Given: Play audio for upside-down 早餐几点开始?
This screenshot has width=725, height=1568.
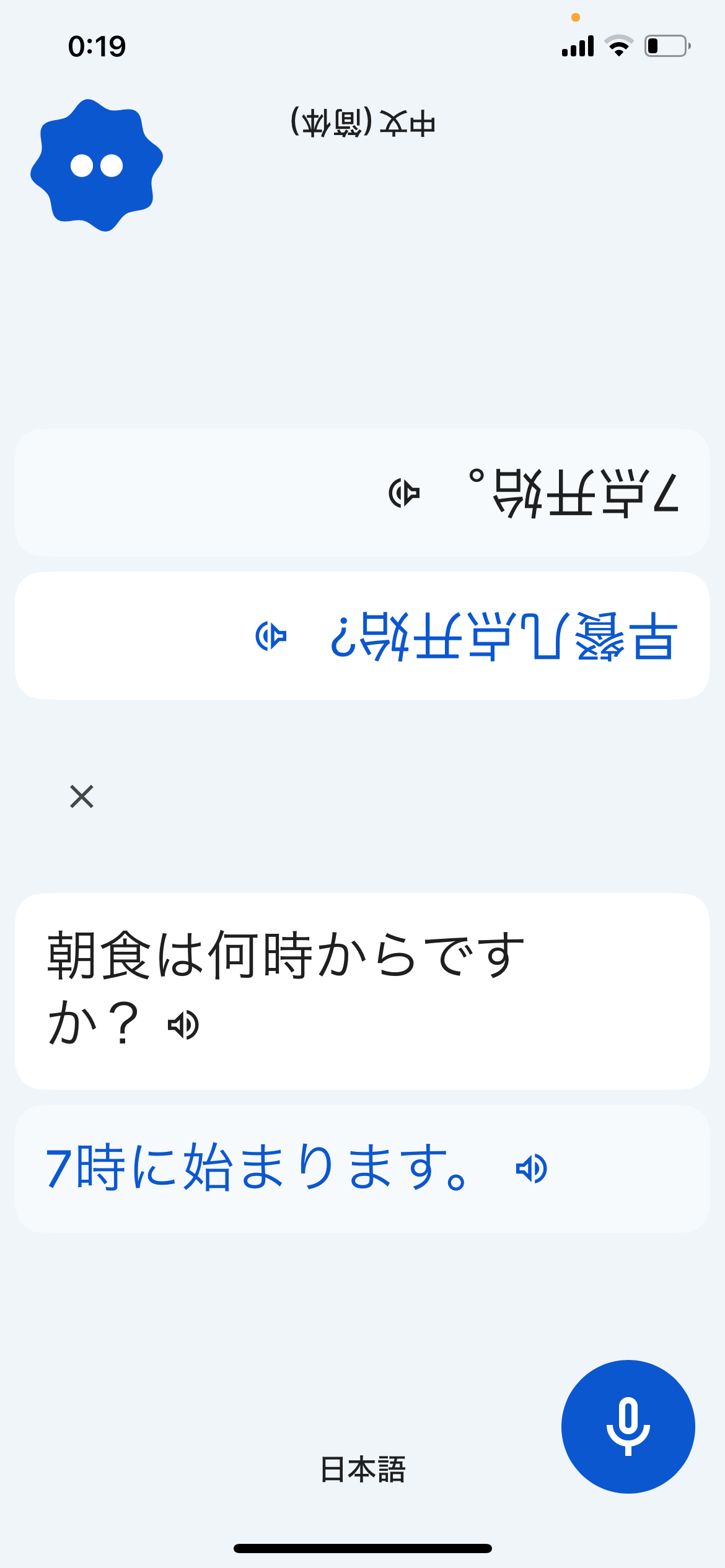Looking at the screenshot, I should coord(271,636).
